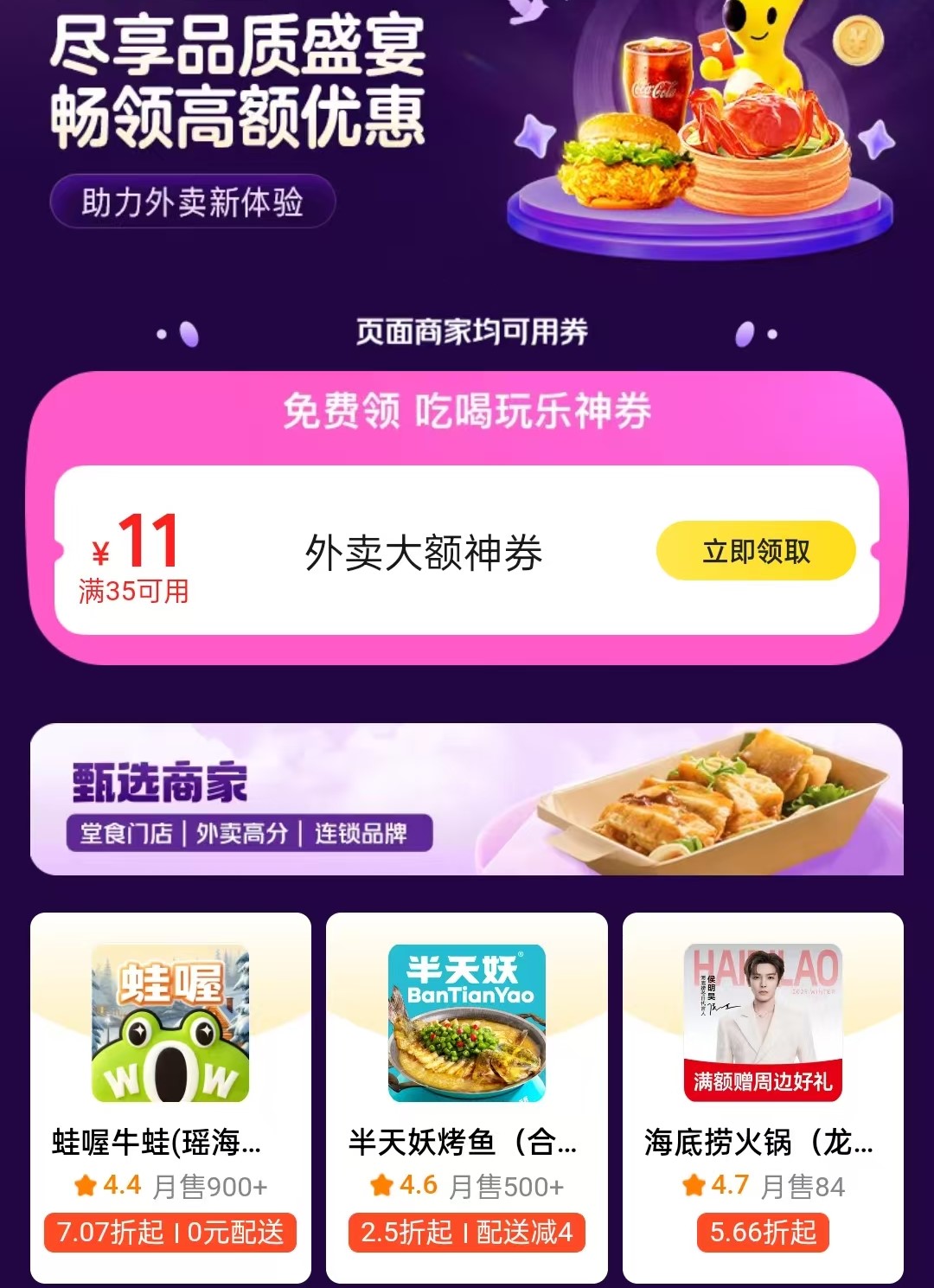Screen dimensions: 934x1288
Task: Tap the 立即领取 coupon claim button
Action: click(754, 549)
